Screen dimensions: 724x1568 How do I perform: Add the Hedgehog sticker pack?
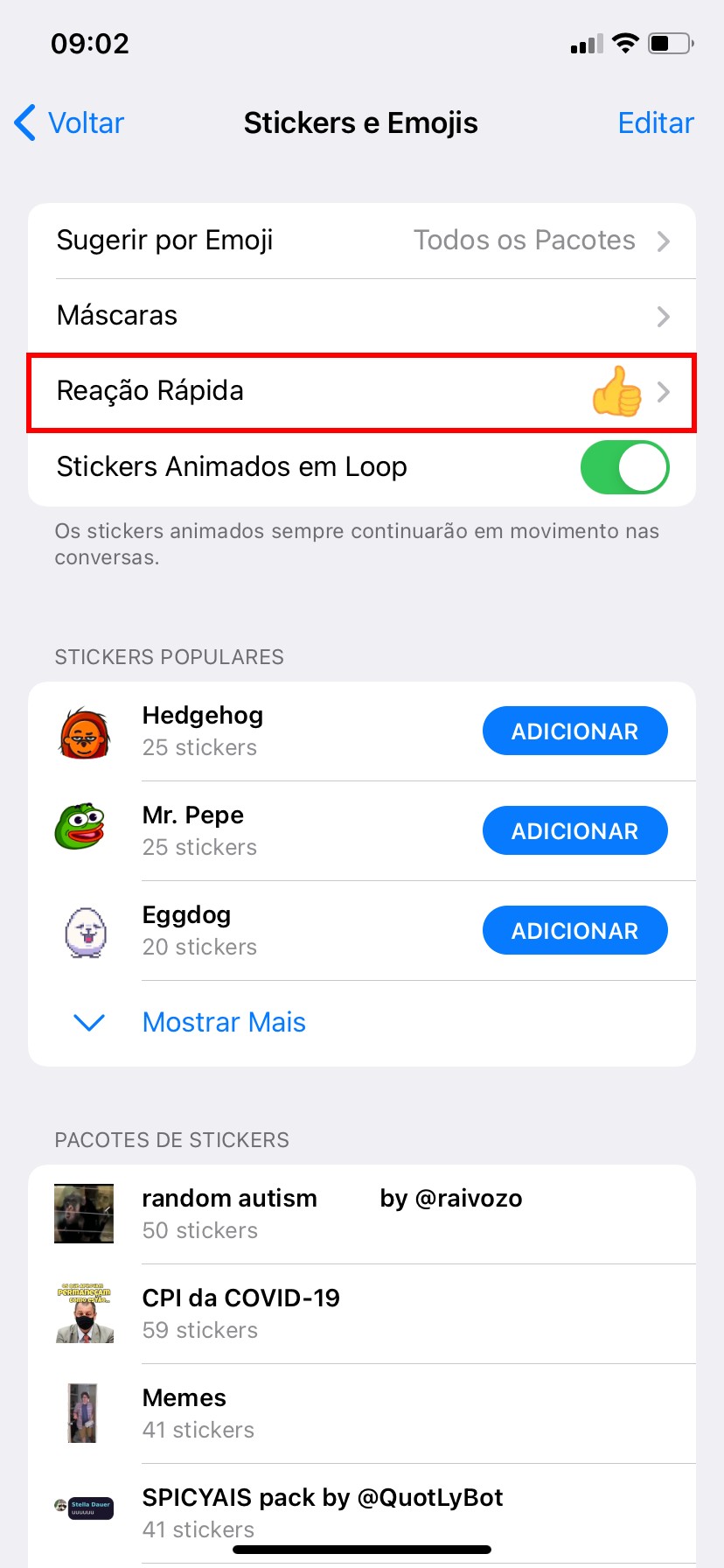(x=574, y=731)
